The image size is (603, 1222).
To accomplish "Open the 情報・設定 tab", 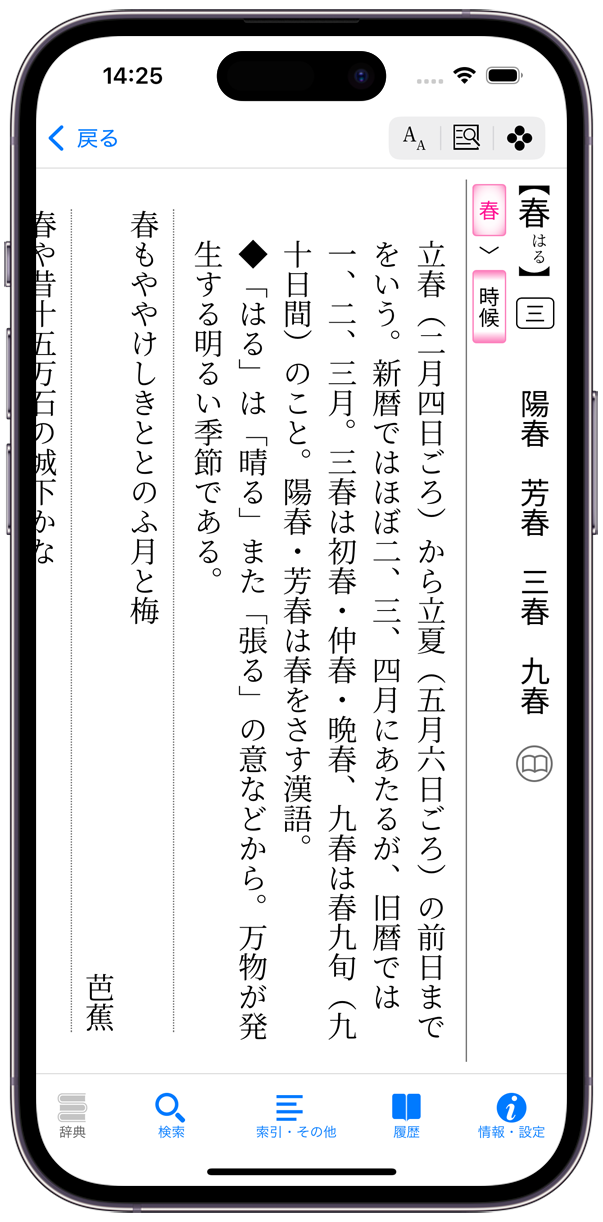I will click(x=511, y=1115).
